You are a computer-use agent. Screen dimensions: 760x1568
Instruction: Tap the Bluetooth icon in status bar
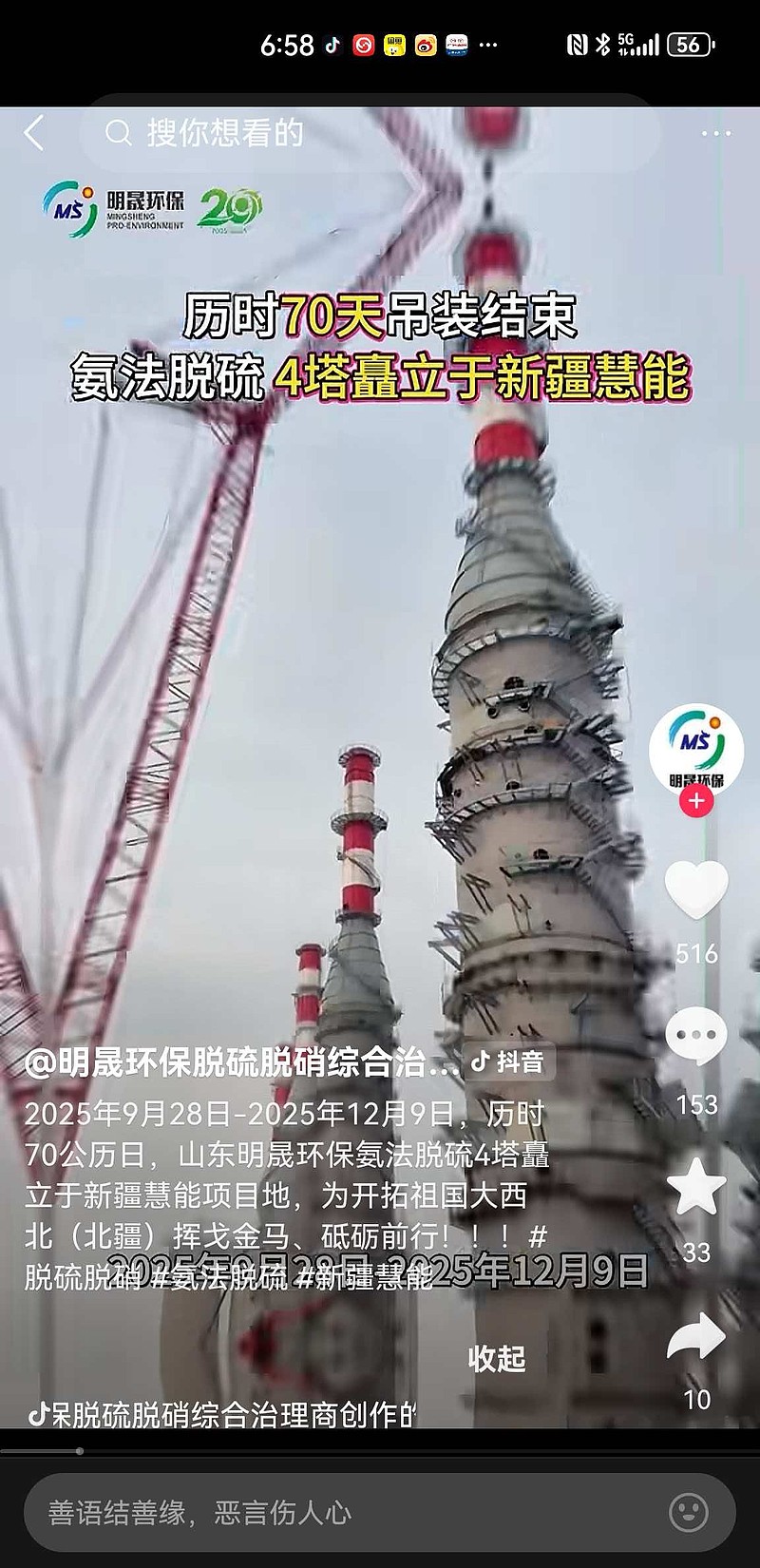(x=602, y=42)
